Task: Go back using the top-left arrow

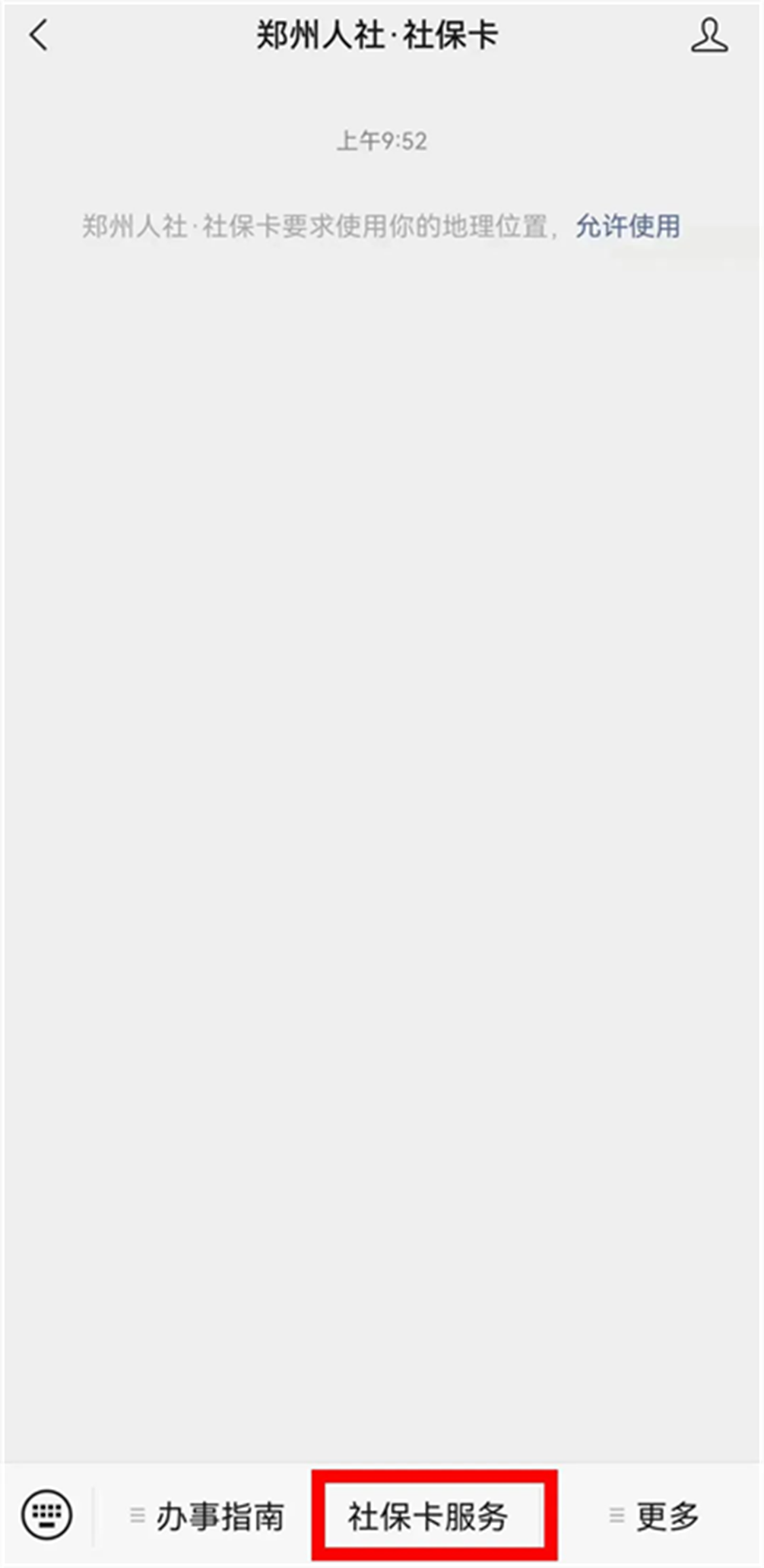Action: 39,36
